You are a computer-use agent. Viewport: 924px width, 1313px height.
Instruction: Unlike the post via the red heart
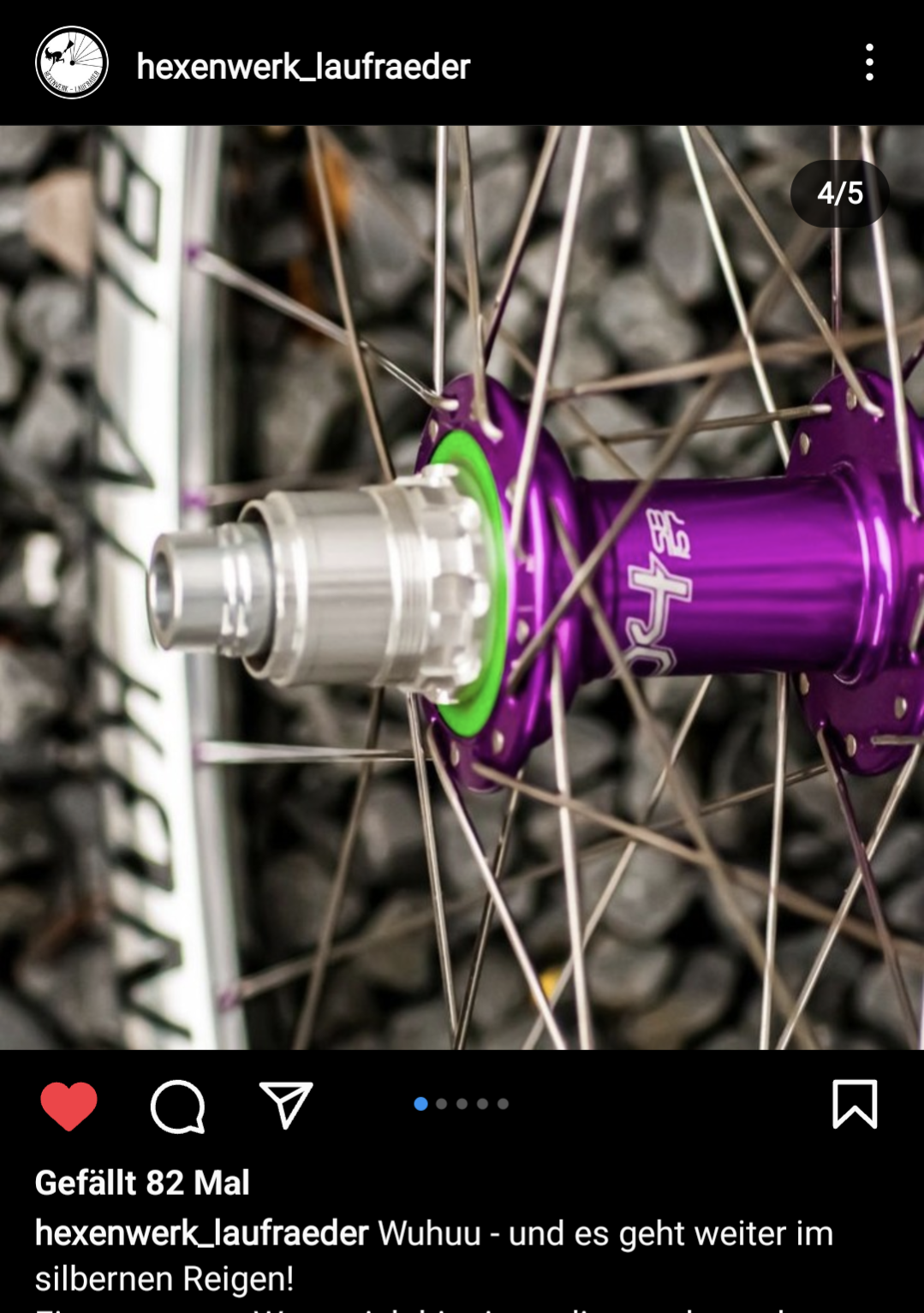tap(69, 1105)
